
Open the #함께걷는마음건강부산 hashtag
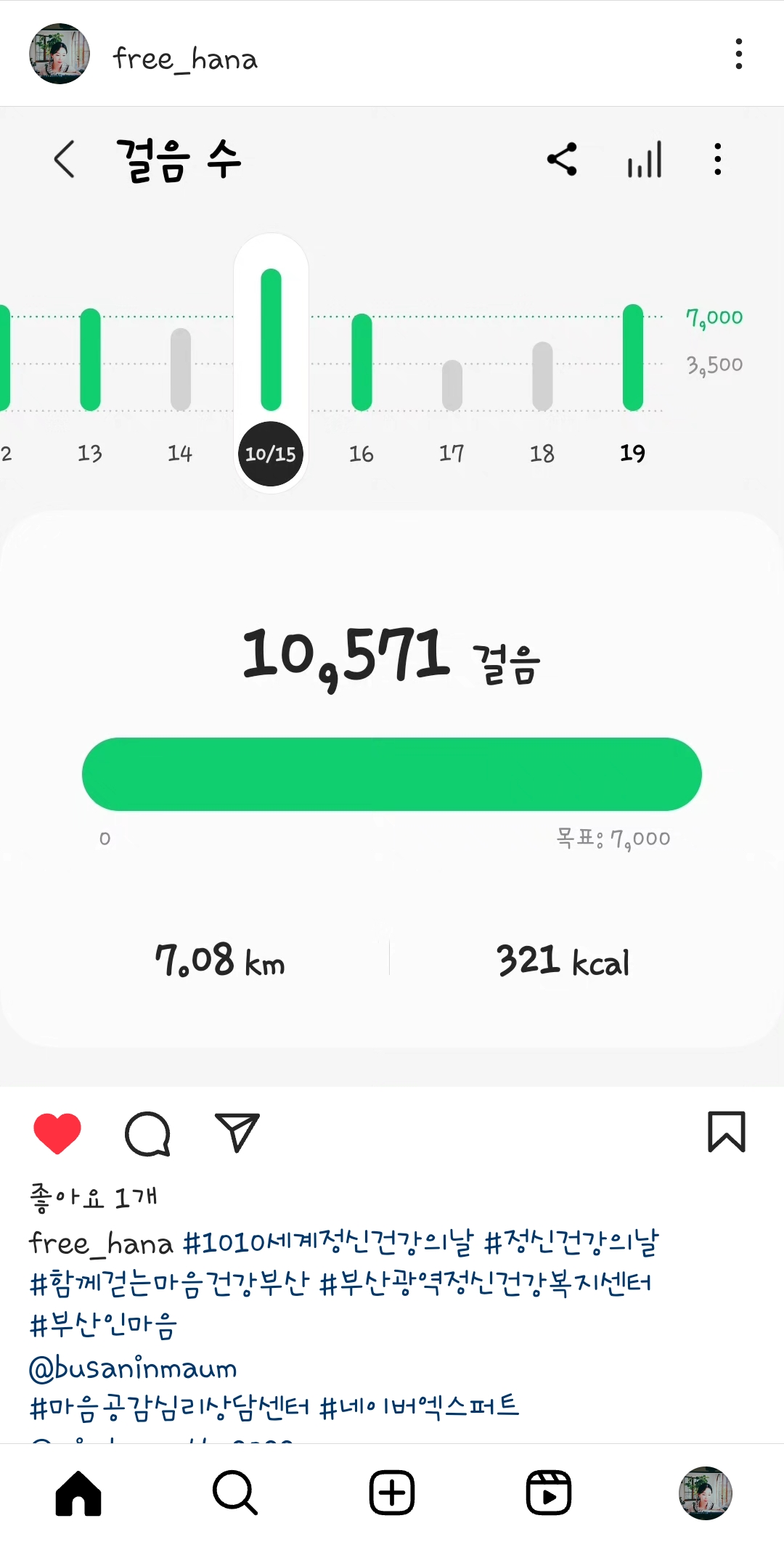(169, 1284)
